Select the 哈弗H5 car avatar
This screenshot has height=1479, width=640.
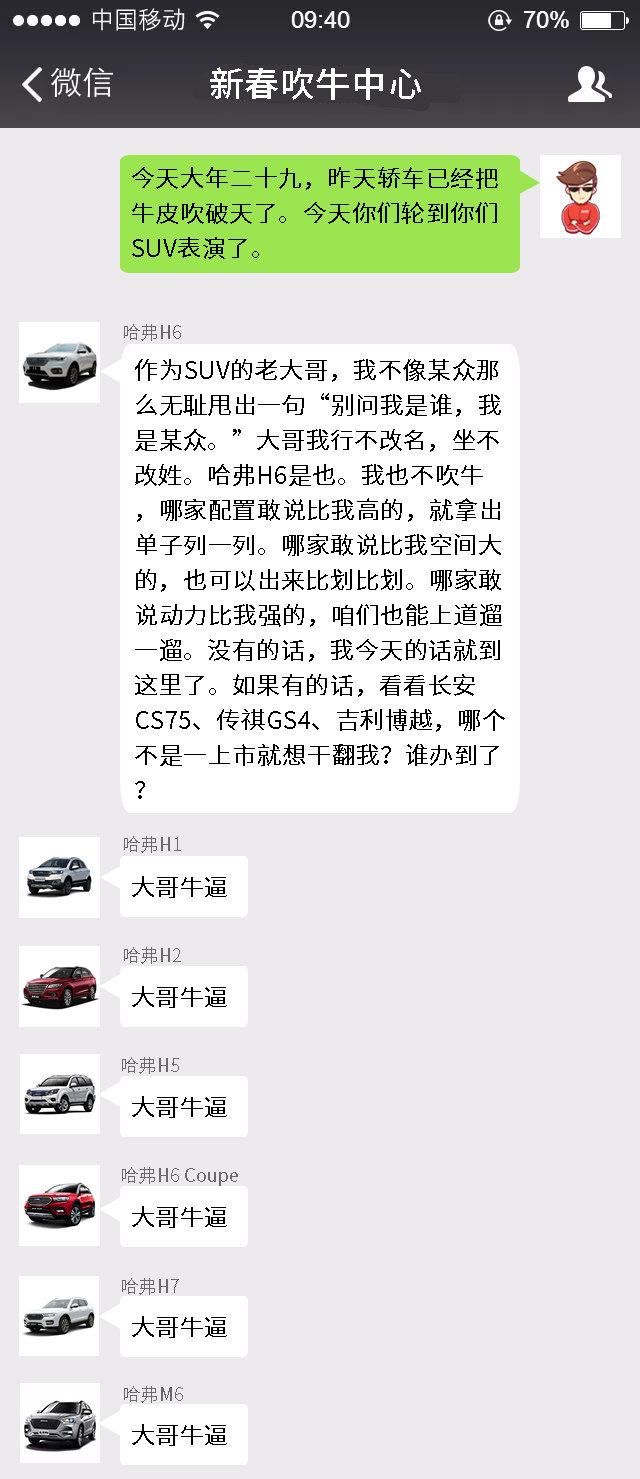pos(60,1093)
